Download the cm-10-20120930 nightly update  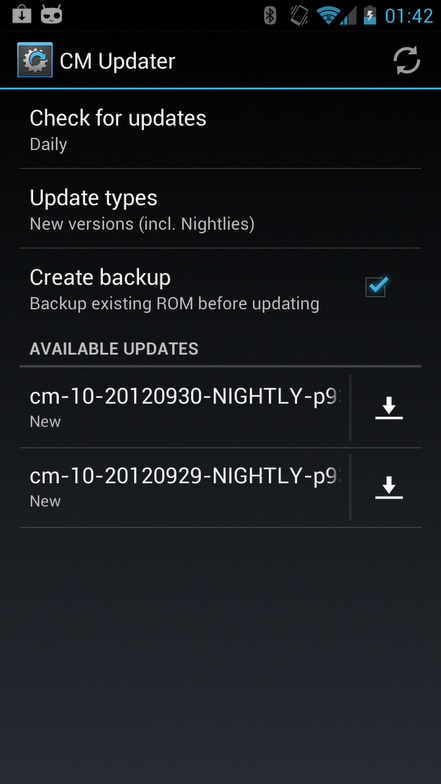pyautogui.click(x=388, y=408)
